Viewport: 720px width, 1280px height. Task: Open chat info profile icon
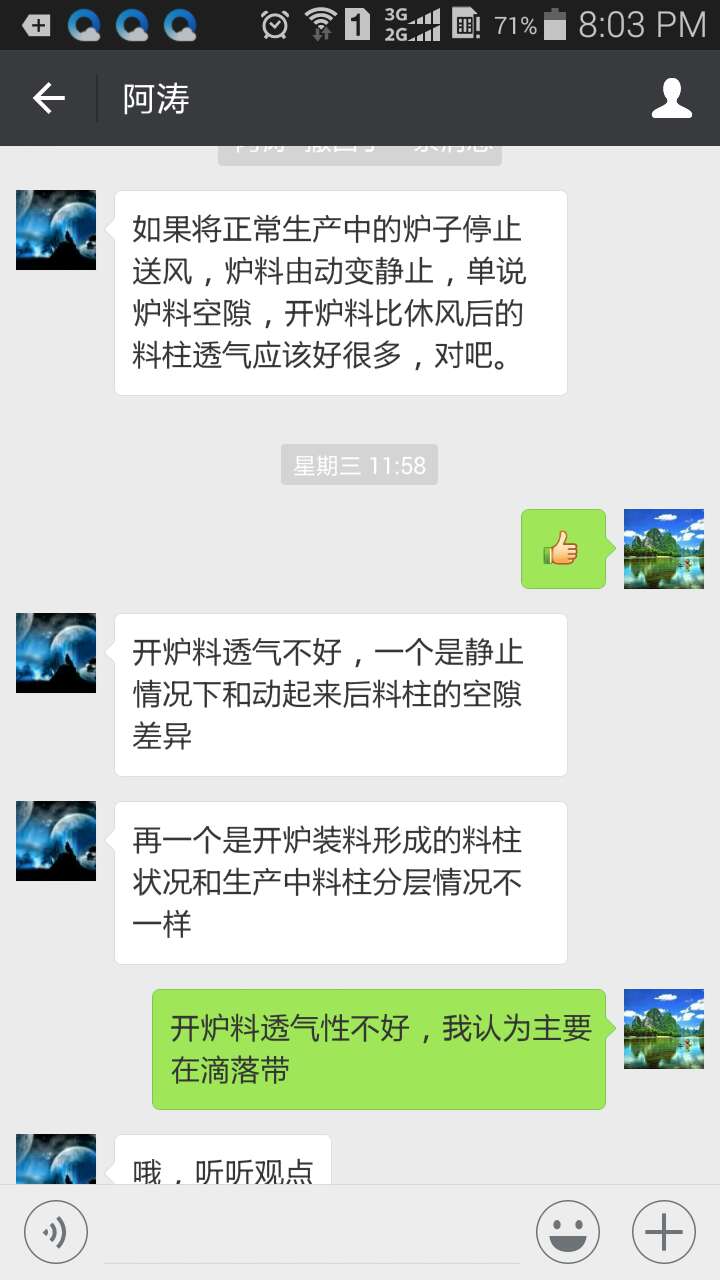pos(672,98)
